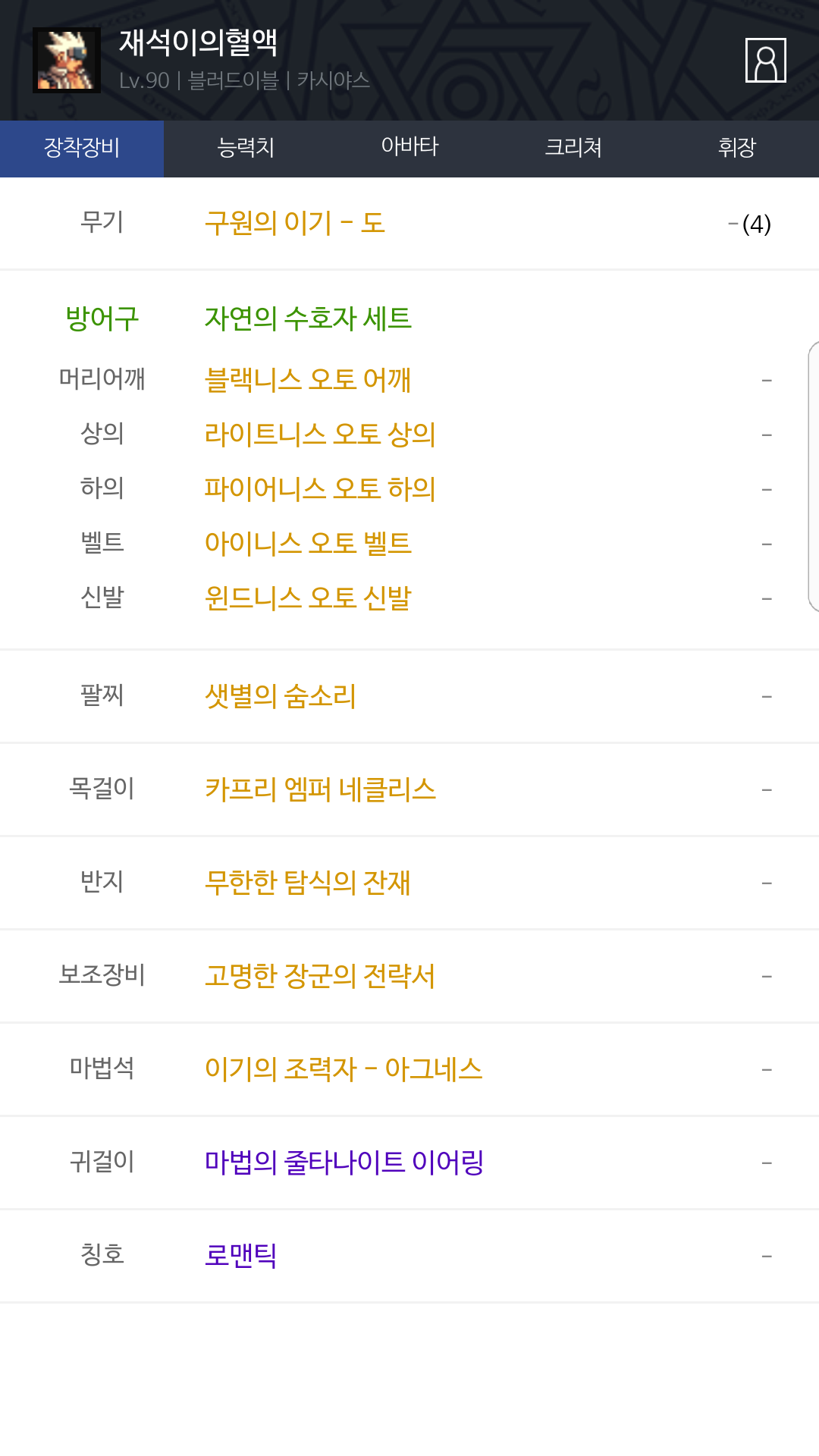
Task: Switch to the 능력치 tab
Action: coord(246,149)
